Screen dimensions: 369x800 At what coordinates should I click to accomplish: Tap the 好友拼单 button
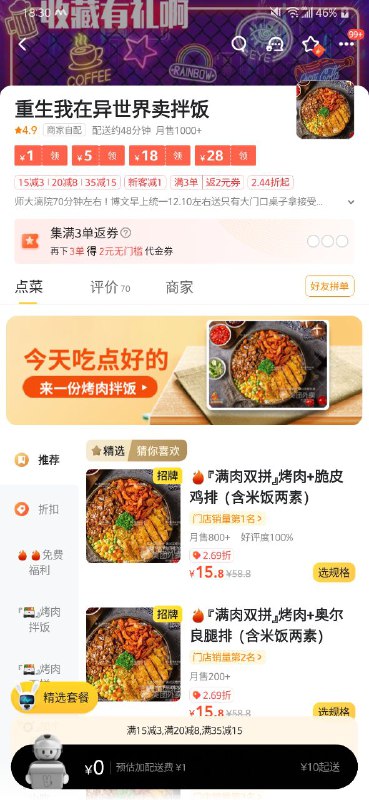330,286
